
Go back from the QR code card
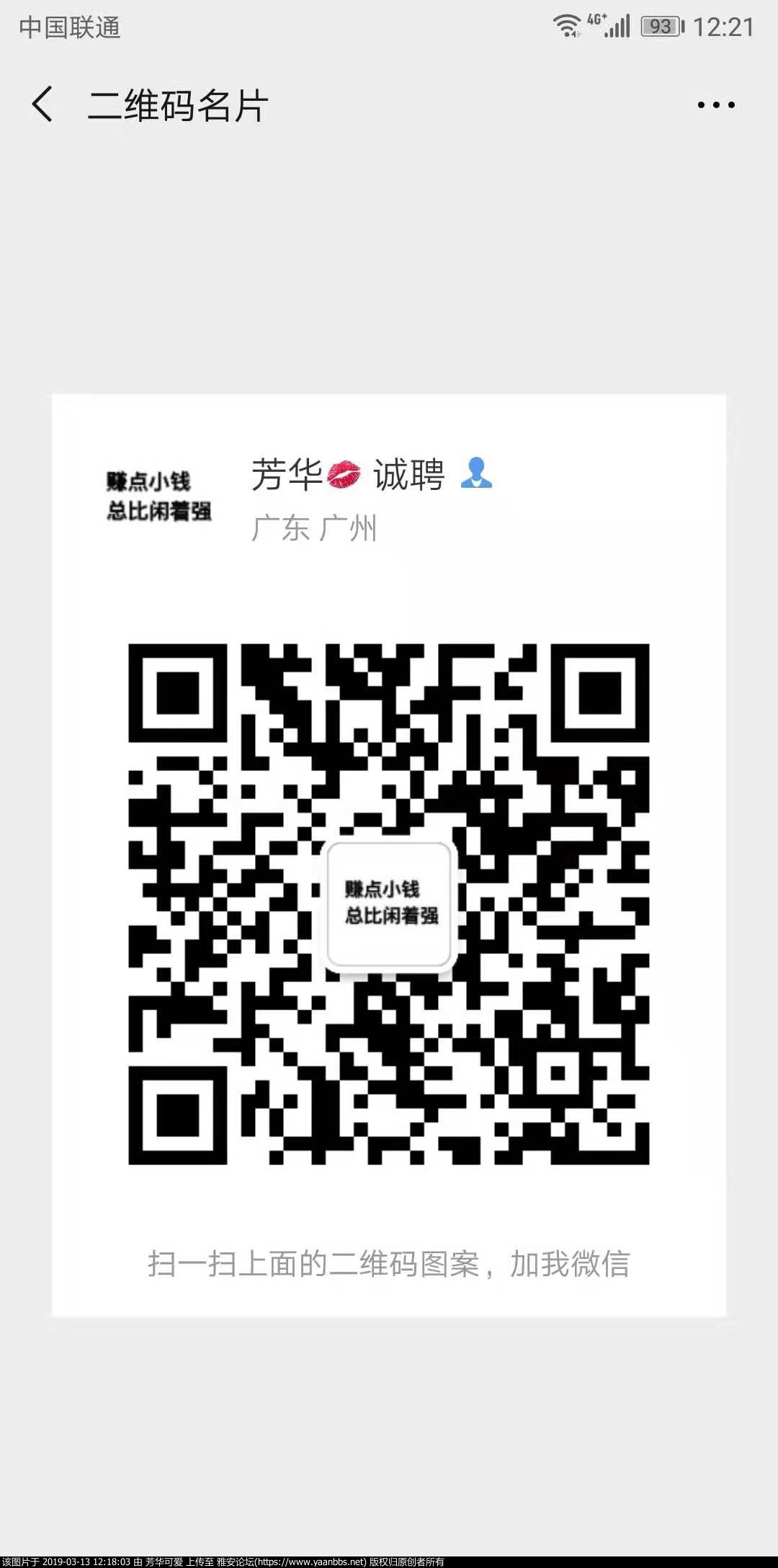(42, 104)
